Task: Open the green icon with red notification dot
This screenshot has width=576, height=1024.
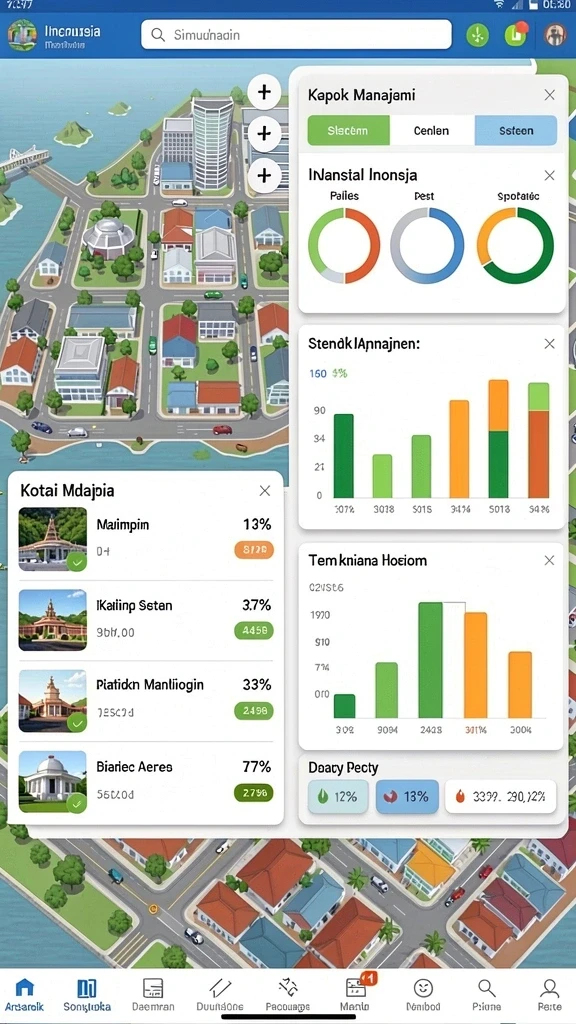Action: point(516,35)
